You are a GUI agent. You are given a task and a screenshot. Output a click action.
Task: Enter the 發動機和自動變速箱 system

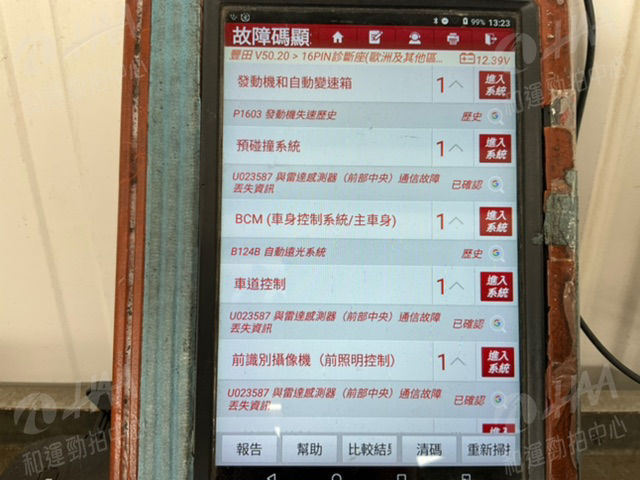pyautogui.click(x=494, y=85)
